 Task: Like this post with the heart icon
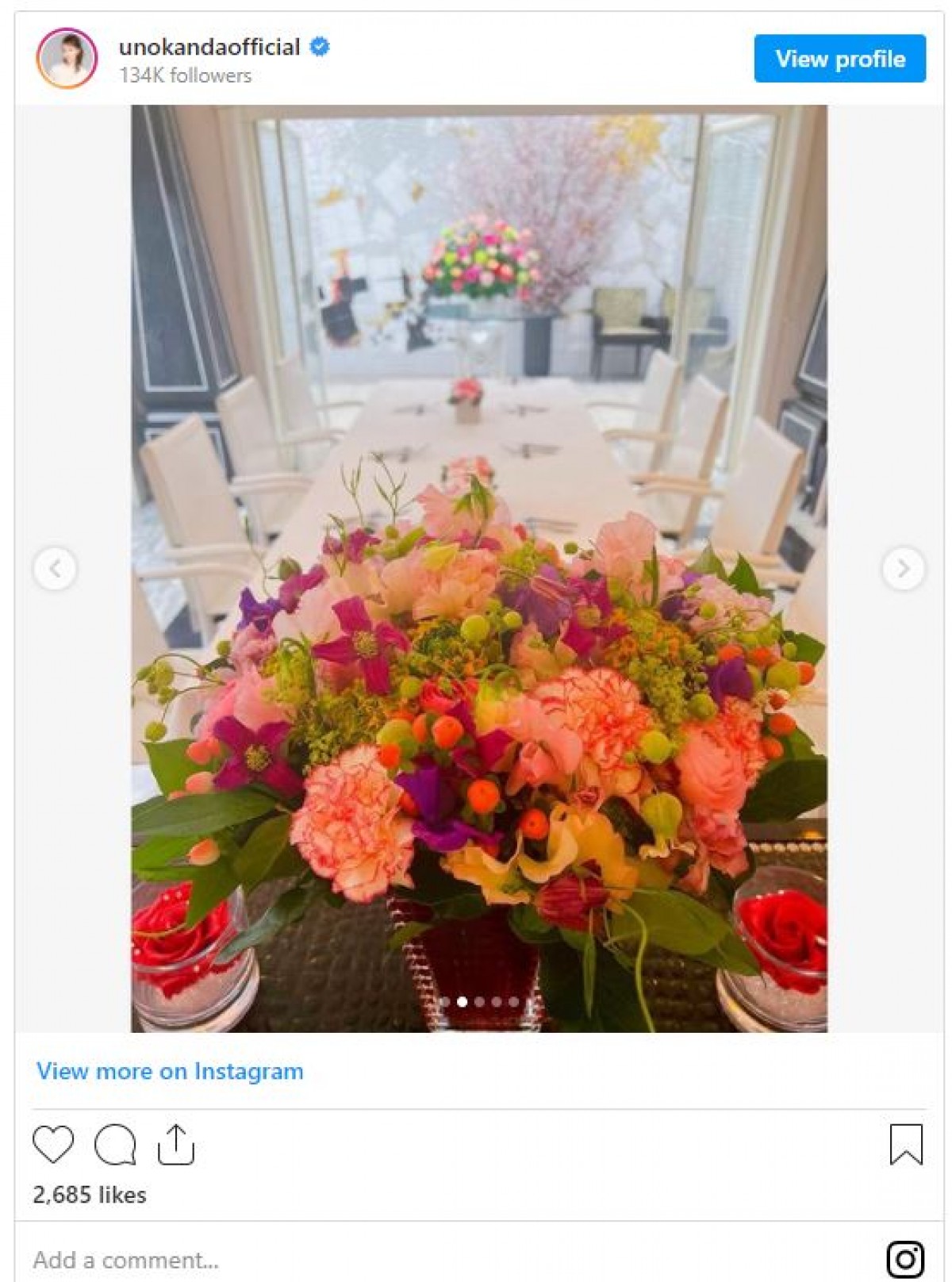[53, 1145]
